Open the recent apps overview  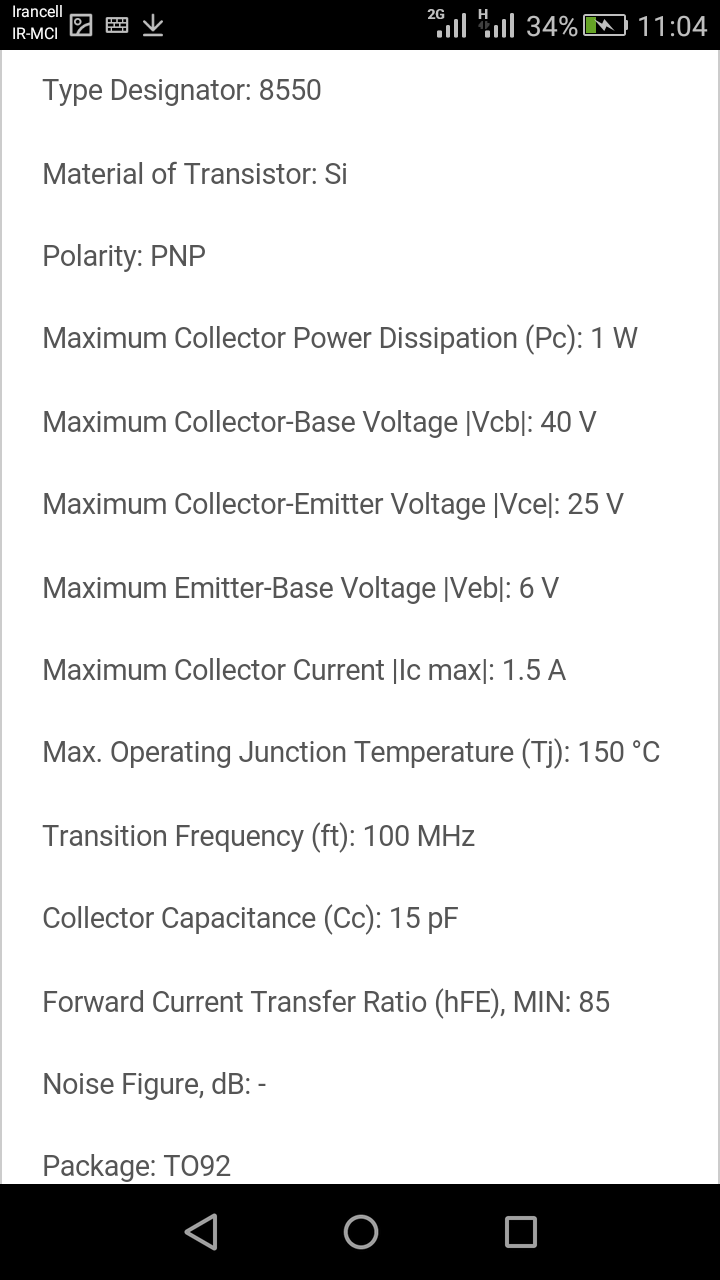coord(520,1231)
